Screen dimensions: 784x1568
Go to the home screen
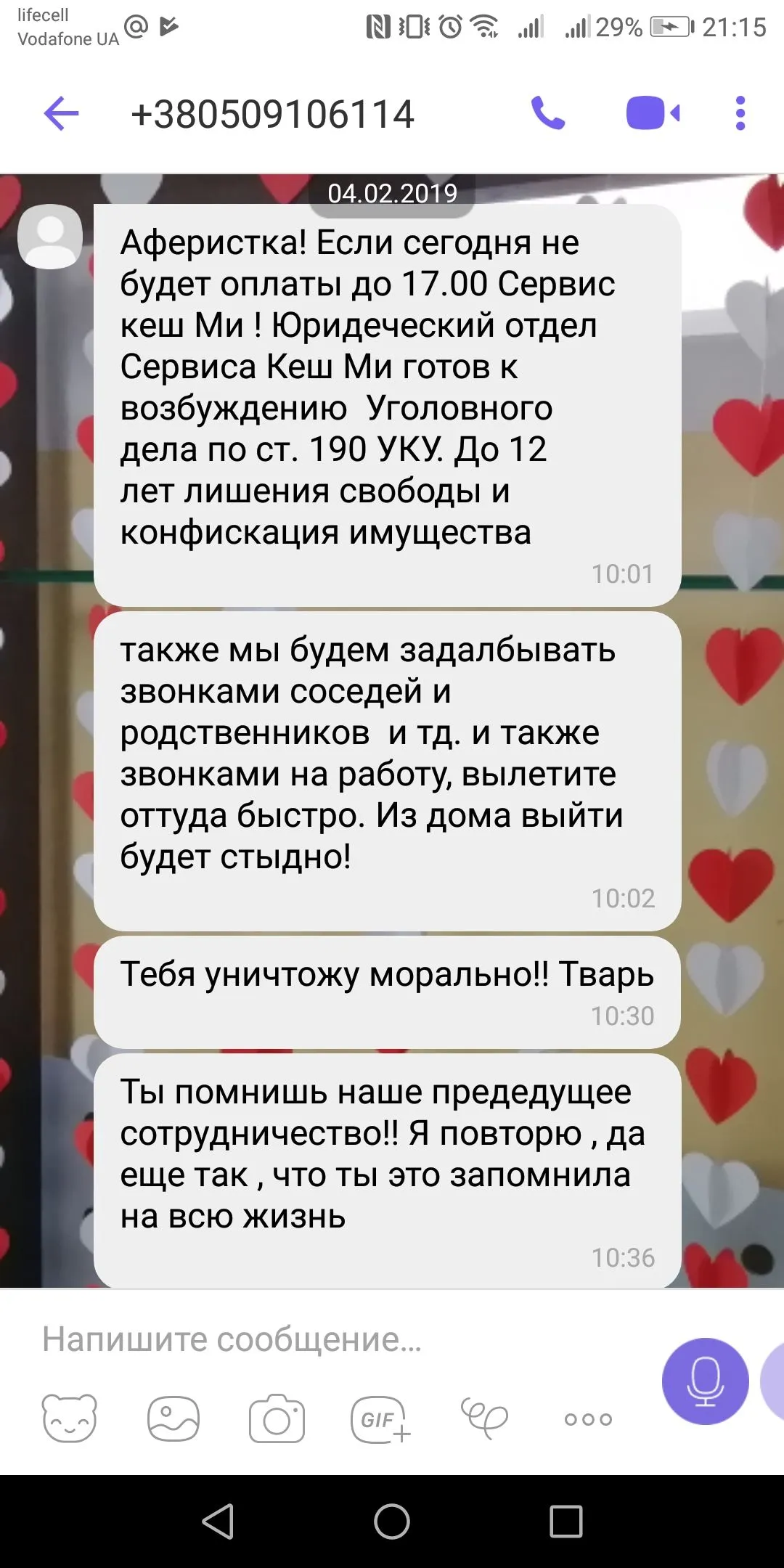[392, 1522]
